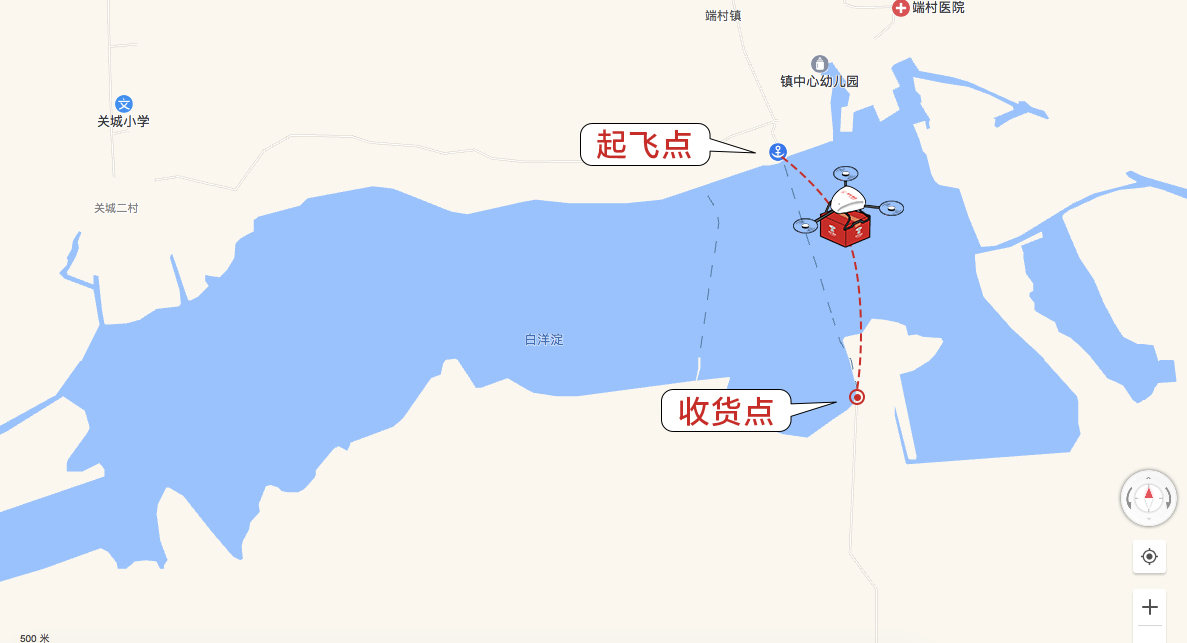This screenshot has height=643, width=1187.
Task: Tap the compass to reset map orientation
Action: click(x=1148, y=497)
